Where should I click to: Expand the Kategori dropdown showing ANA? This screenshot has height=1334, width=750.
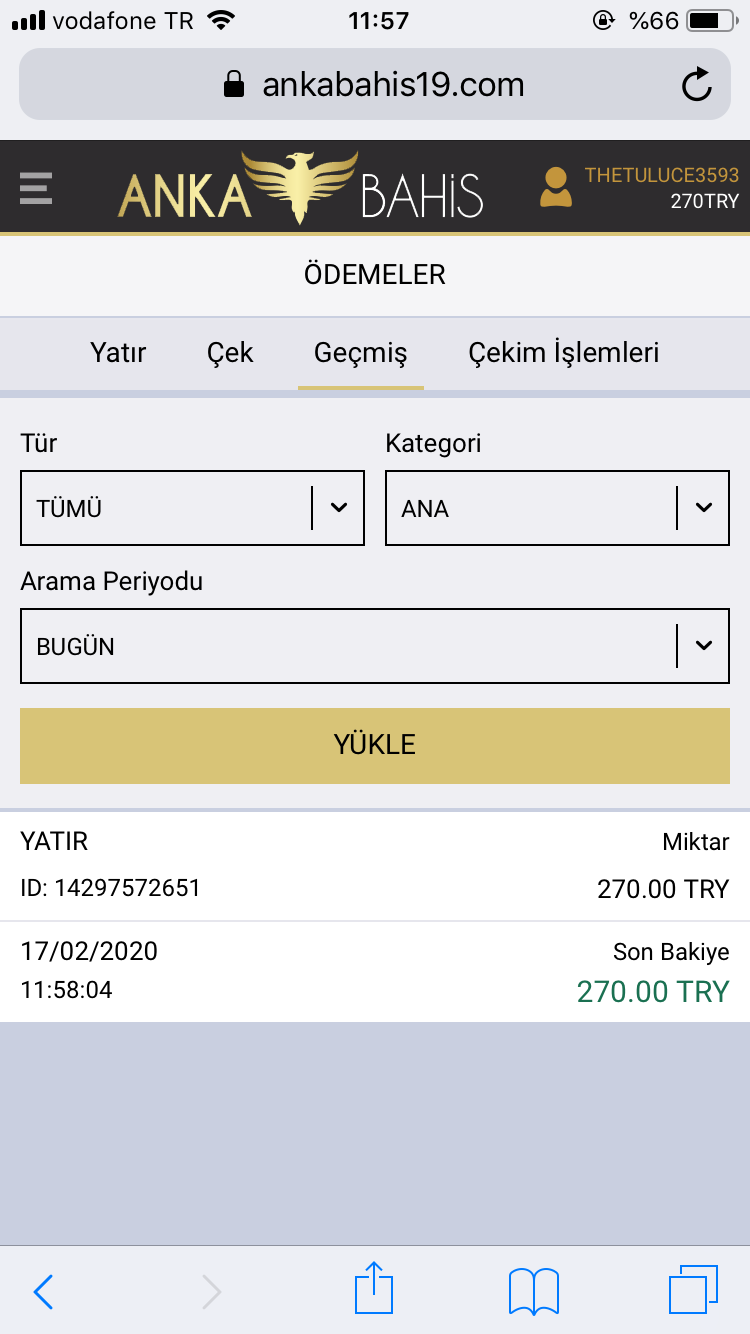tap(557, 508)
